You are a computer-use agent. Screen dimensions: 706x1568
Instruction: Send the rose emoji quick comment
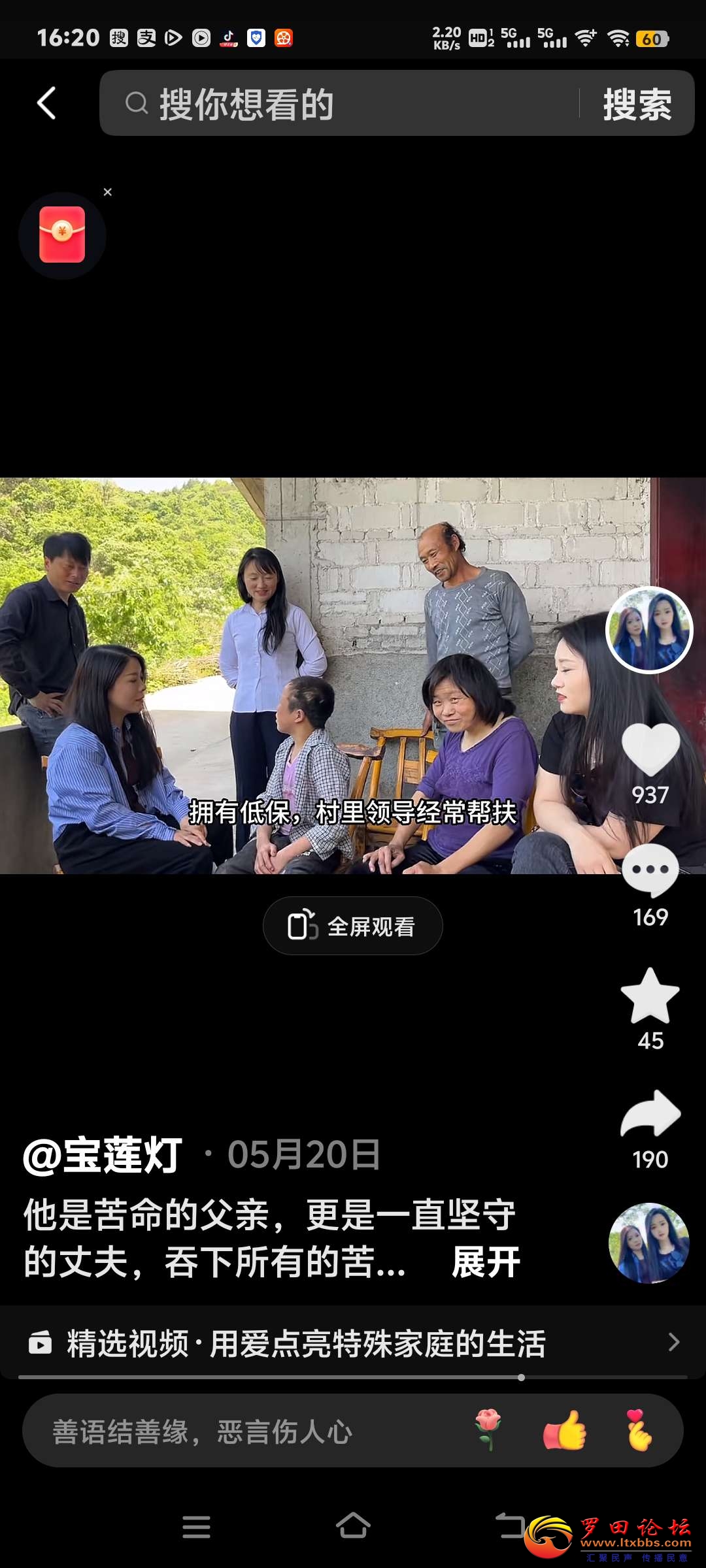[488, 1430]
